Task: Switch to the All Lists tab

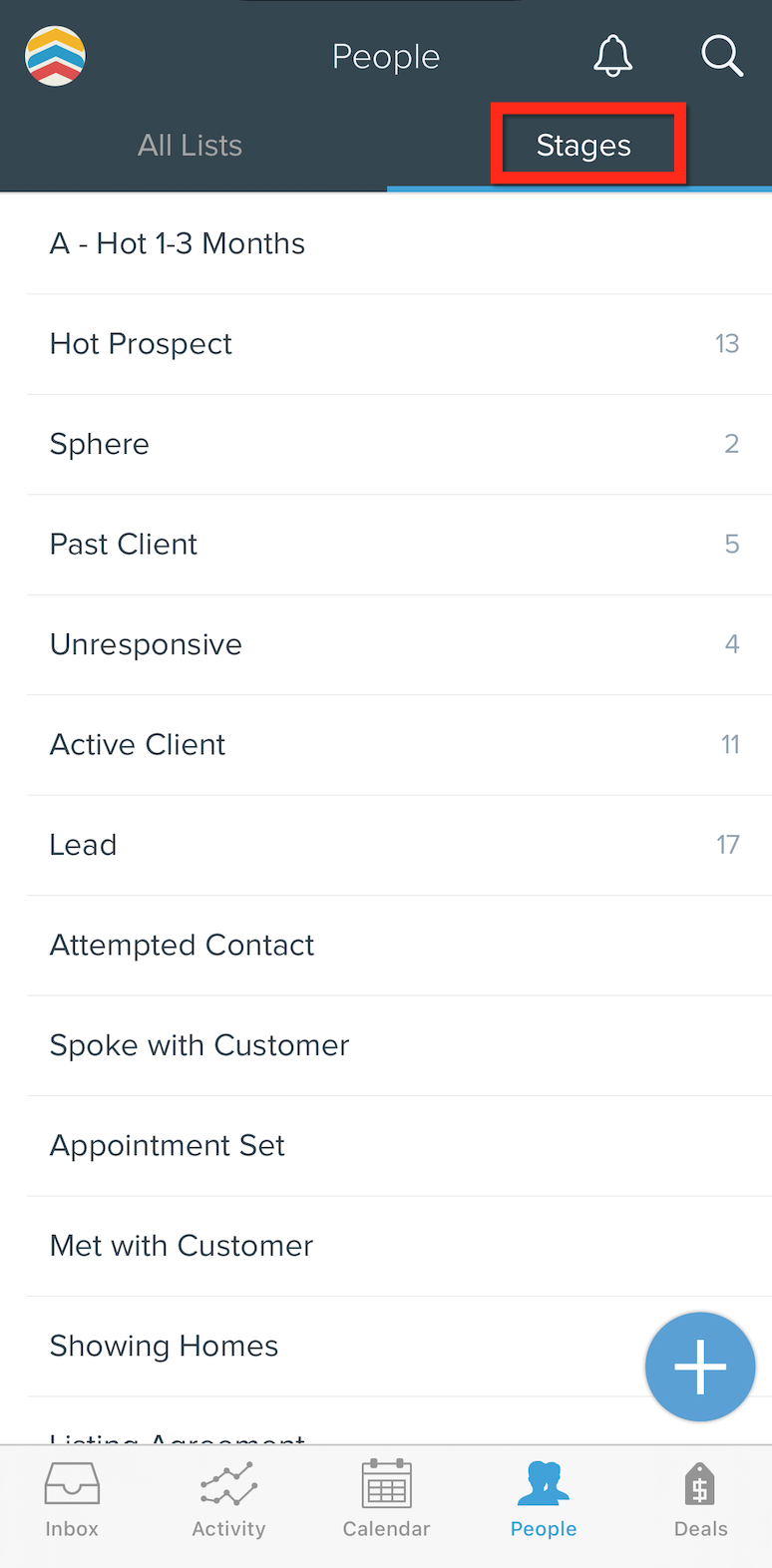Action: point(191,146)
